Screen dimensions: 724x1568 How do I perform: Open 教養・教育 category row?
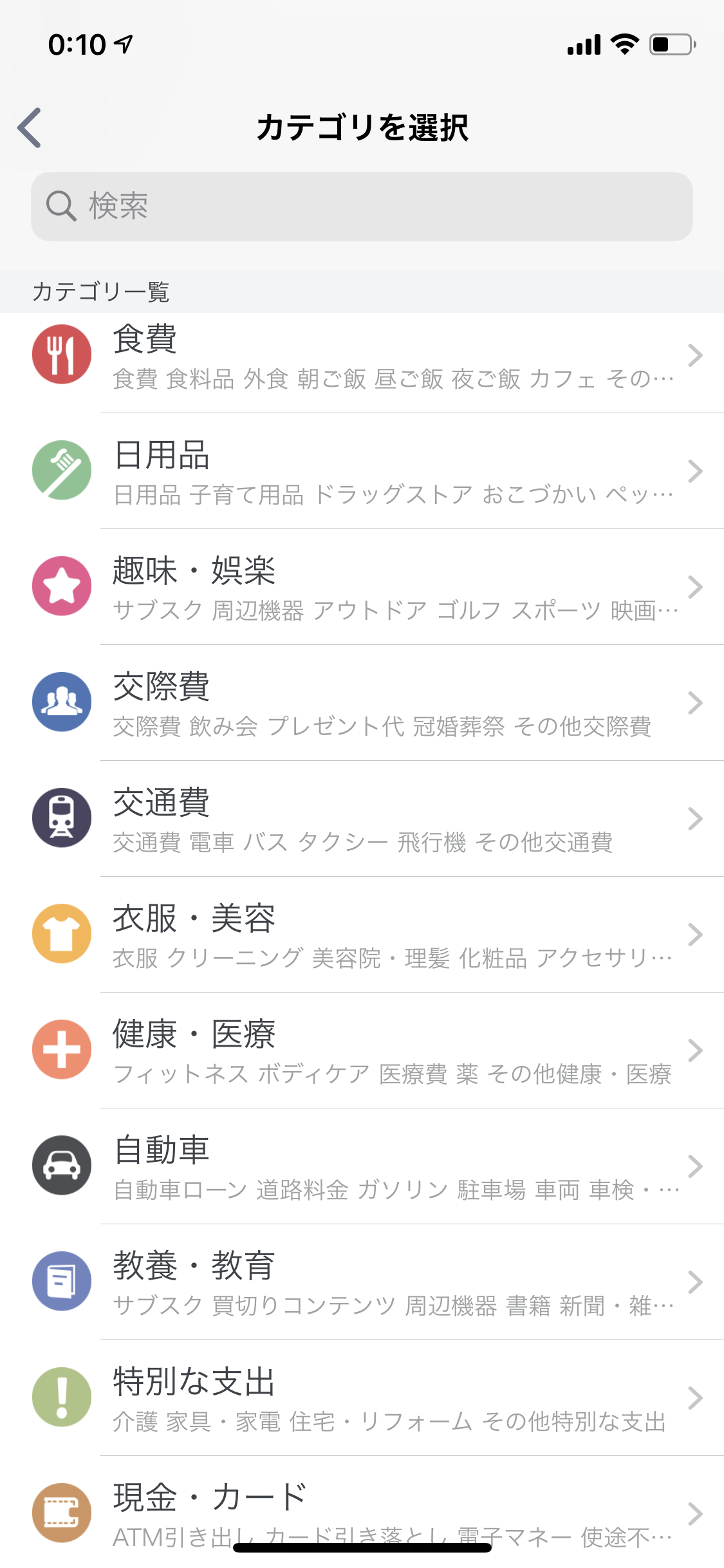click(x=362, y=1282)
